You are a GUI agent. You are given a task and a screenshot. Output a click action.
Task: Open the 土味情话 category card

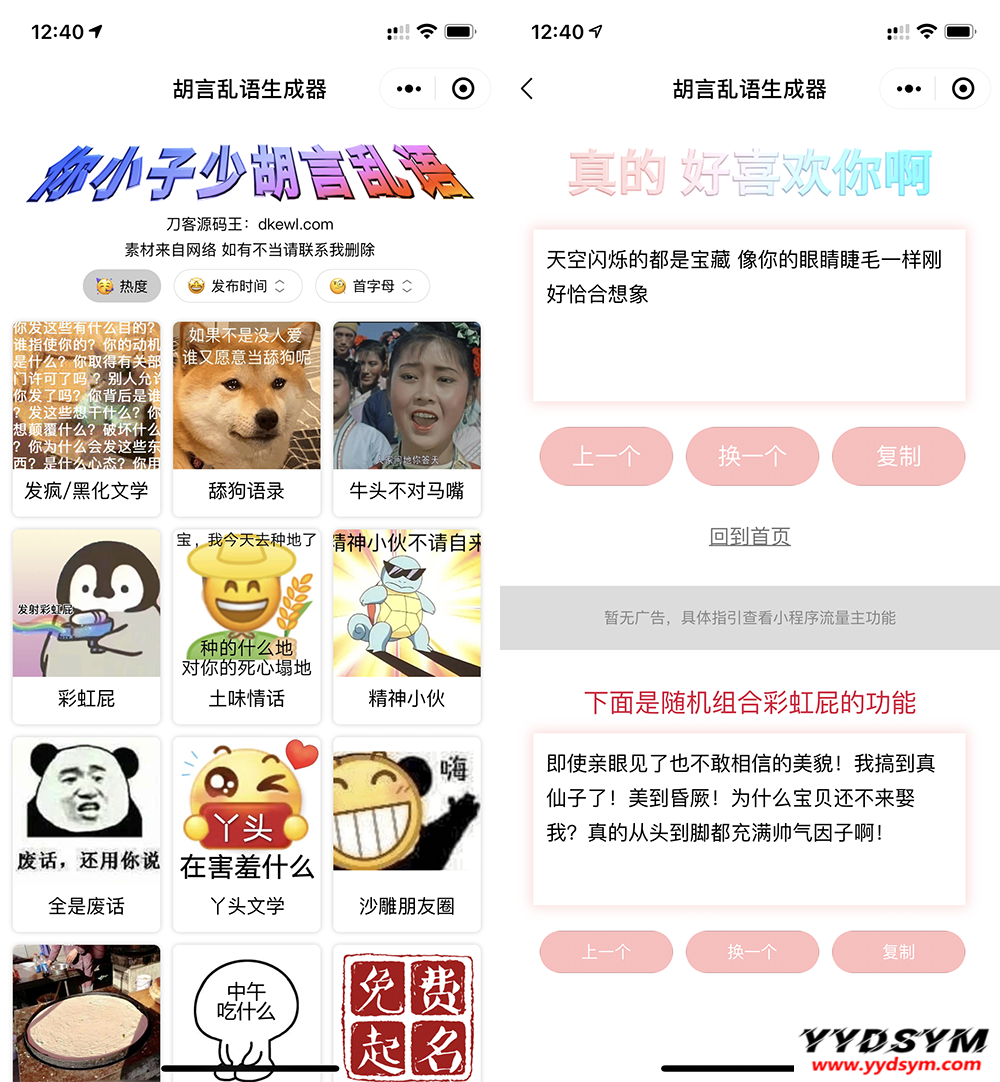246,625
